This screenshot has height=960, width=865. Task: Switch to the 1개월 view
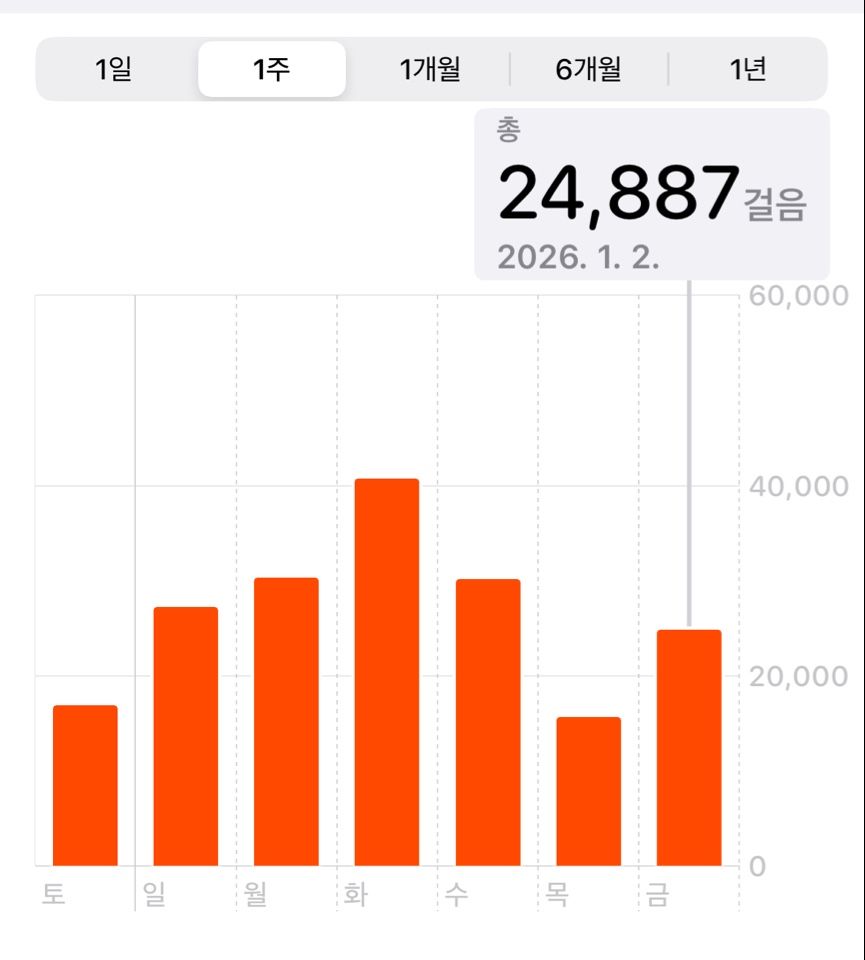430,70
